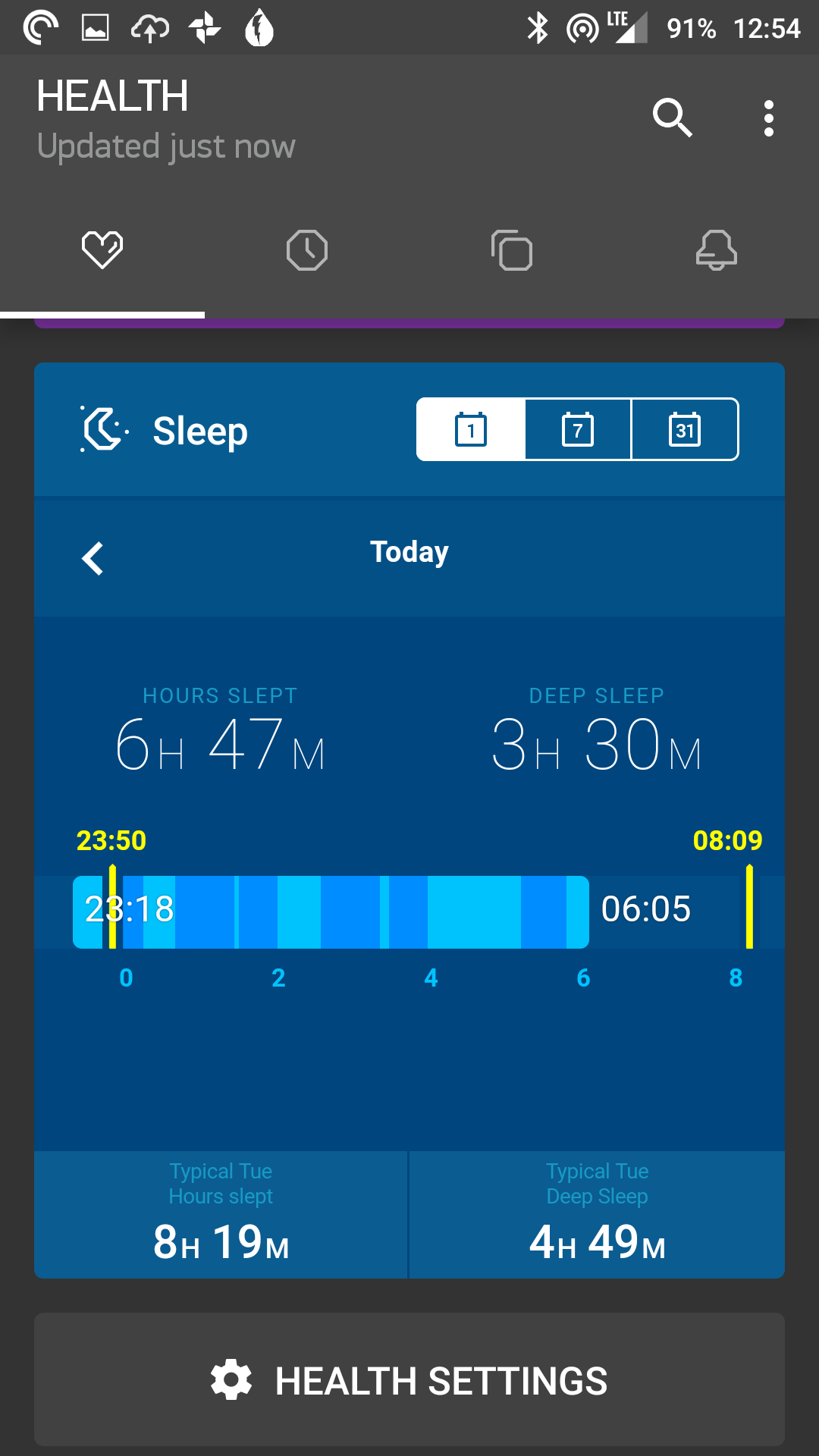Go to the previous day's sleep
The width and height of the screenshot is (819, 1456).
(93, 559)
